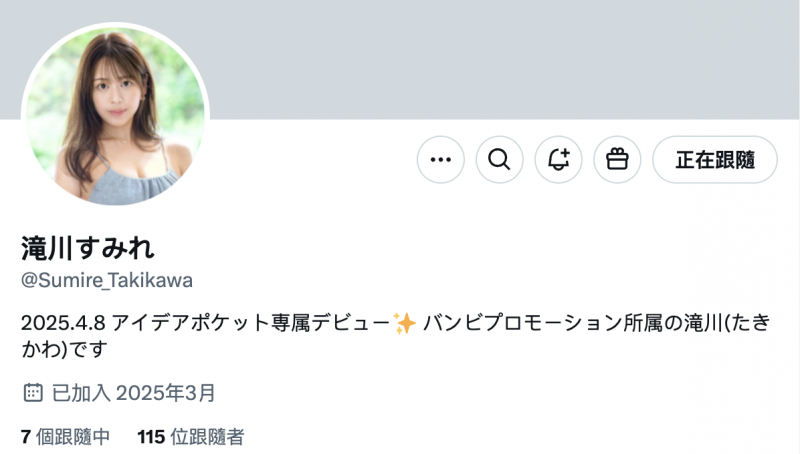Tap the gift icon button
Image resolution: width=800 pixels, height=454 pixels.
pos(617,160)
